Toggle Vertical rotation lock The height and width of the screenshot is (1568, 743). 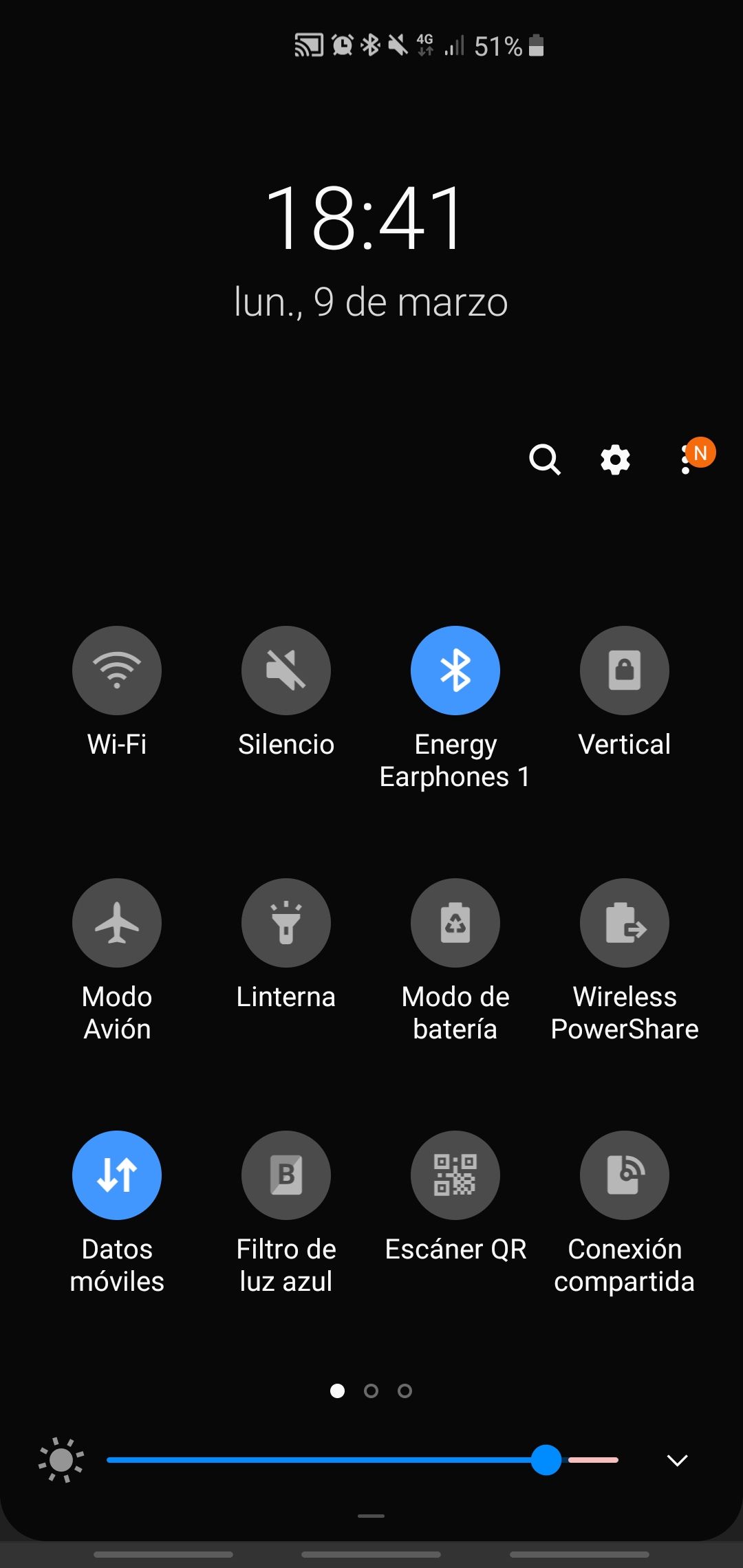pyautogui.click(x=625, y=671)
